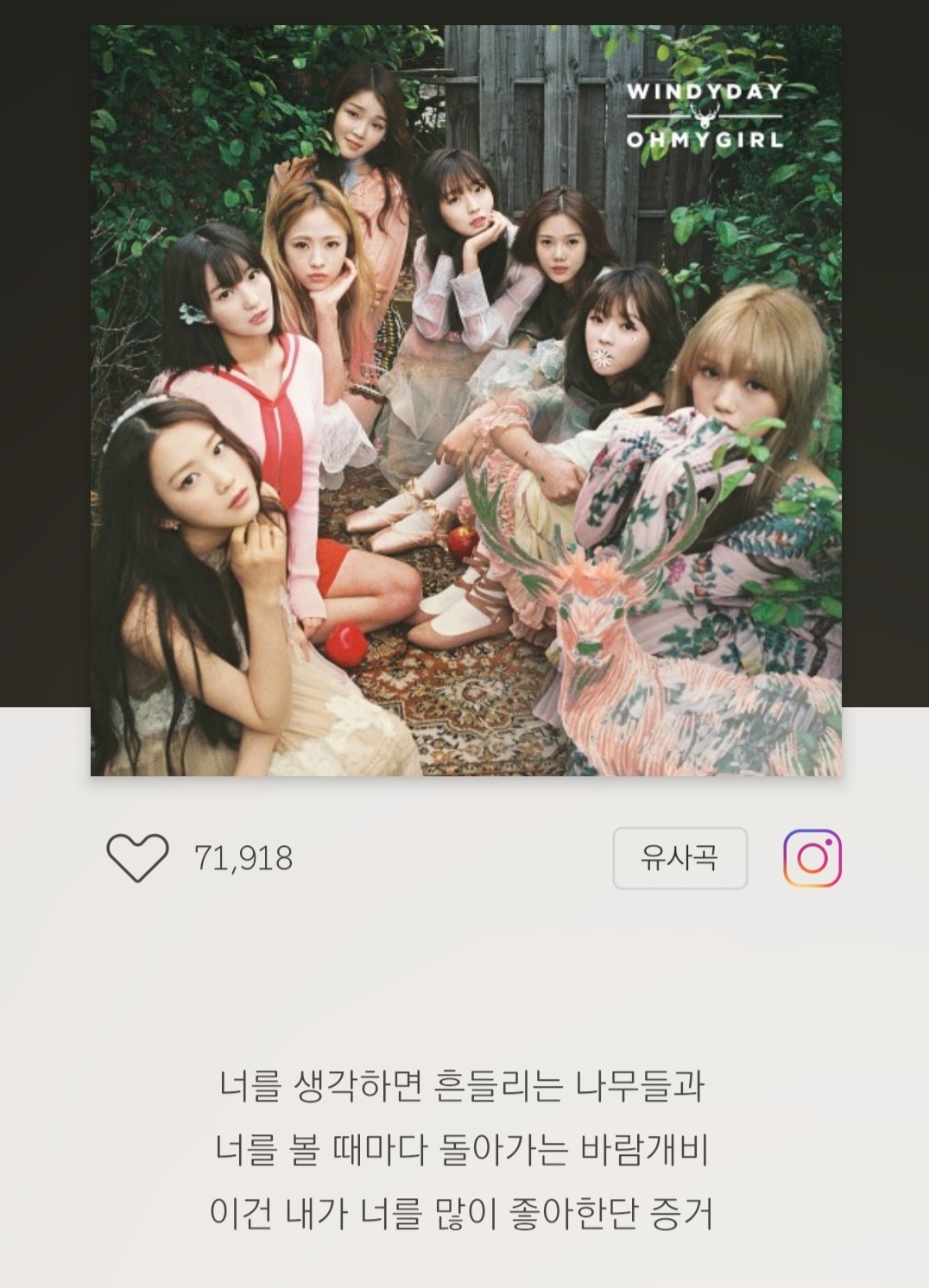The height and width of the screenshot is (1288, 929).
Task: Open the Windy Day album cover
Action: pos(466,401)
